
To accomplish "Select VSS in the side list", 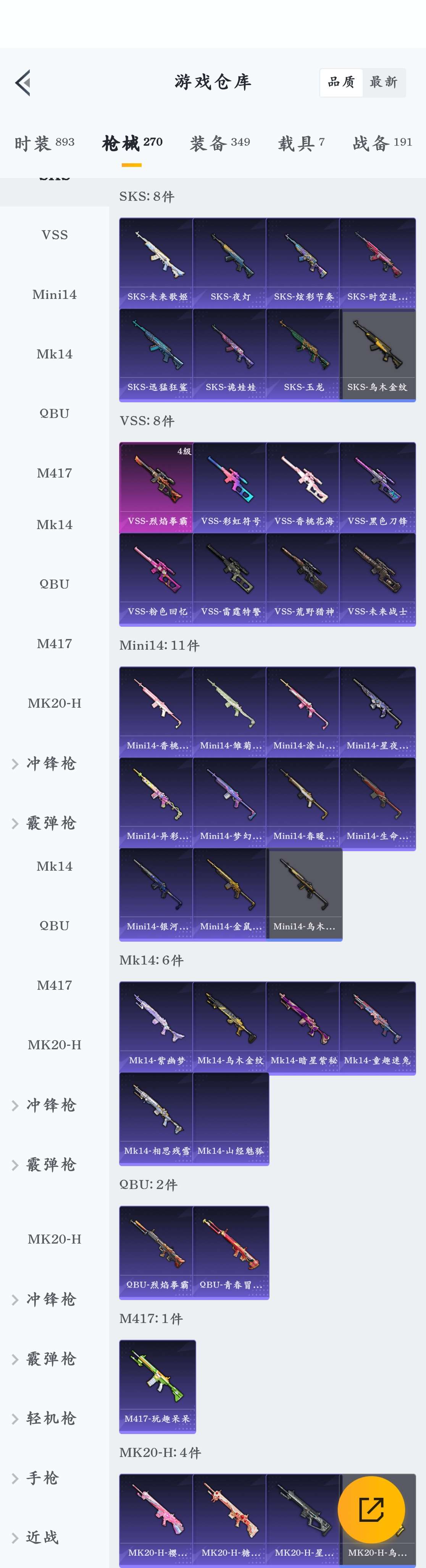I will pyautogui.click(x=54, y=235).
